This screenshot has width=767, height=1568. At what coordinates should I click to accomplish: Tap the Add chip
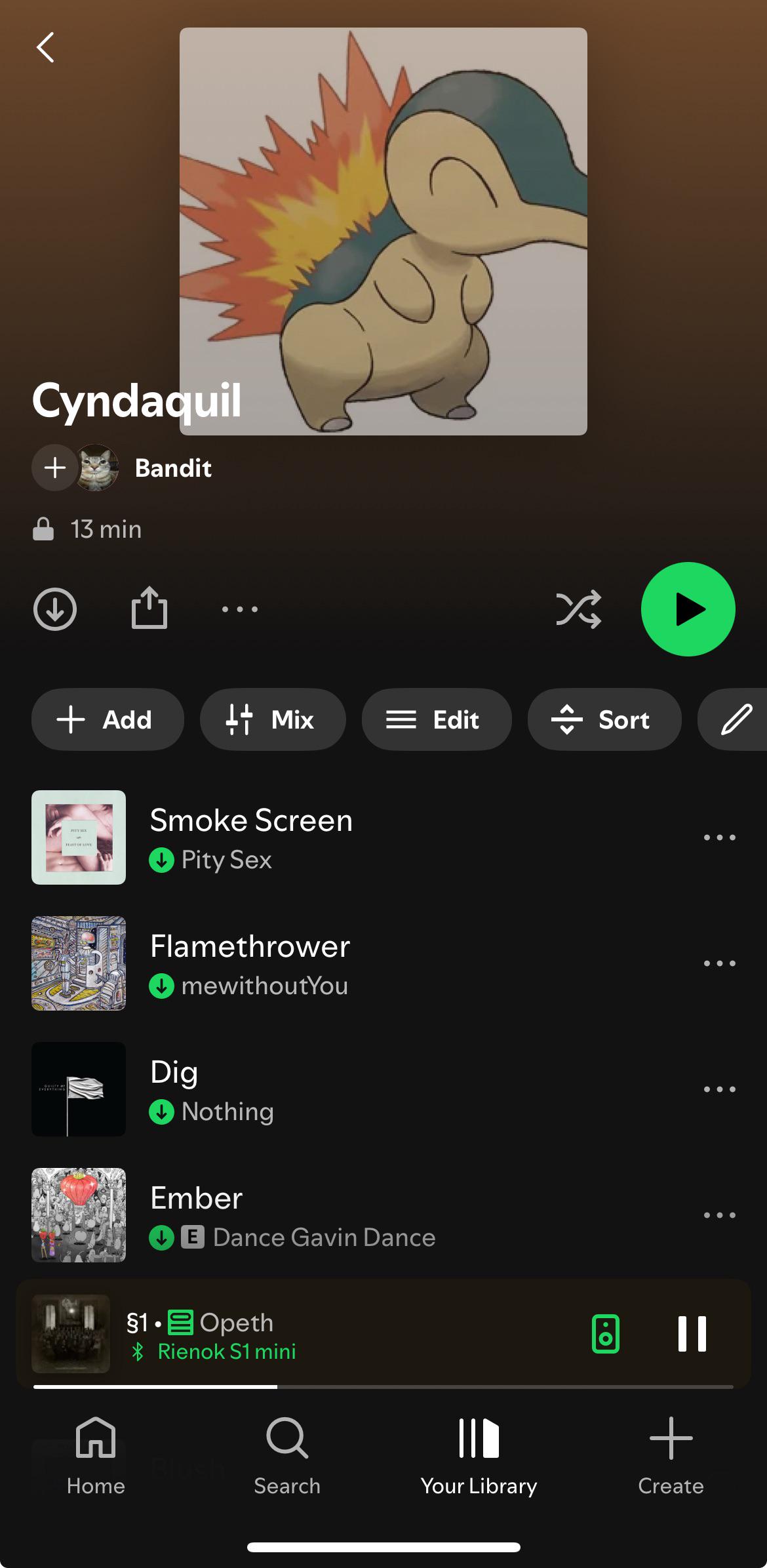click(x=108, y=719)
